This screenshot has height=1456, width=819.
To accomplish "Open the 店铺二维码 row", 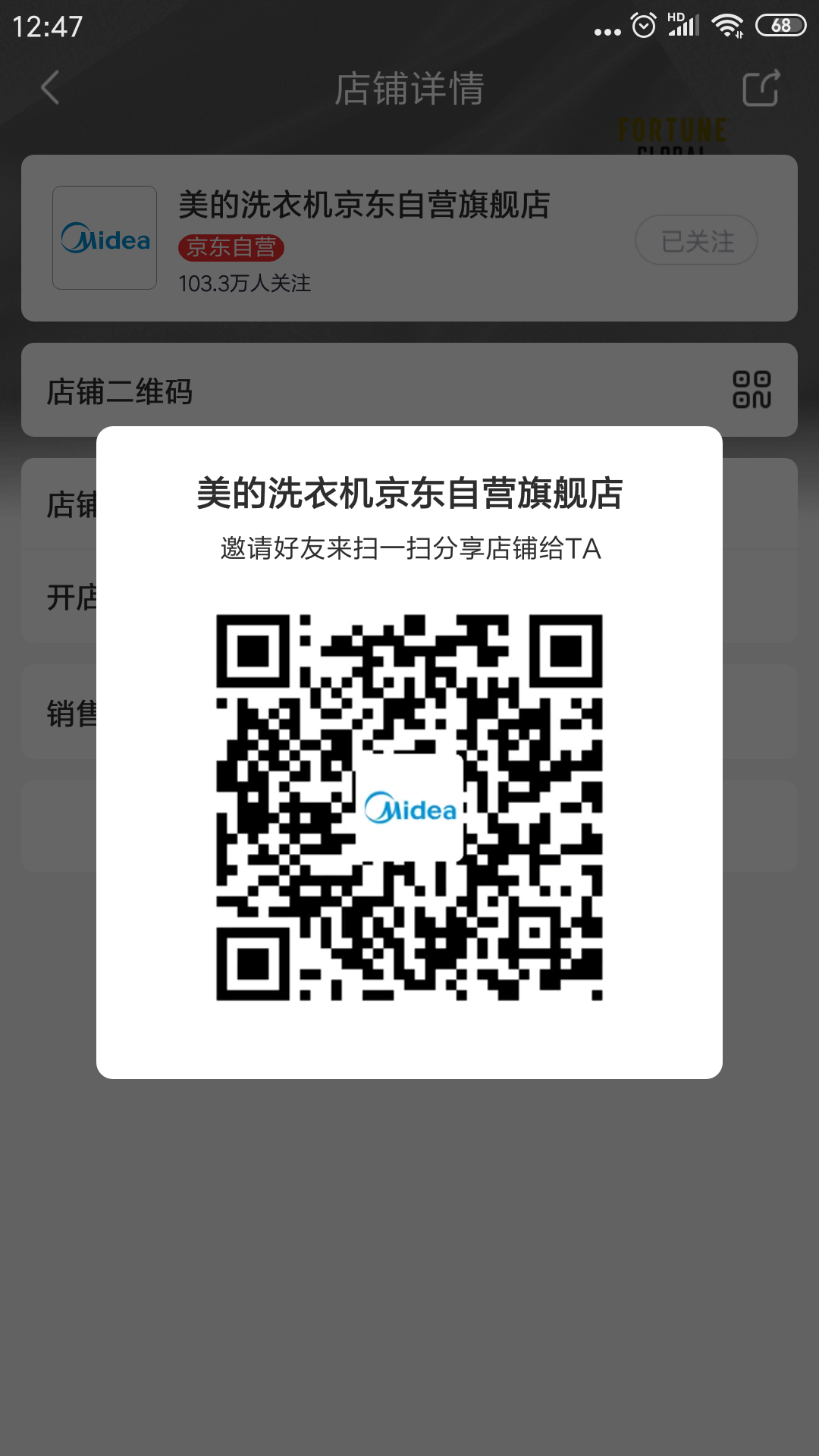I will [x=409, y=390].
